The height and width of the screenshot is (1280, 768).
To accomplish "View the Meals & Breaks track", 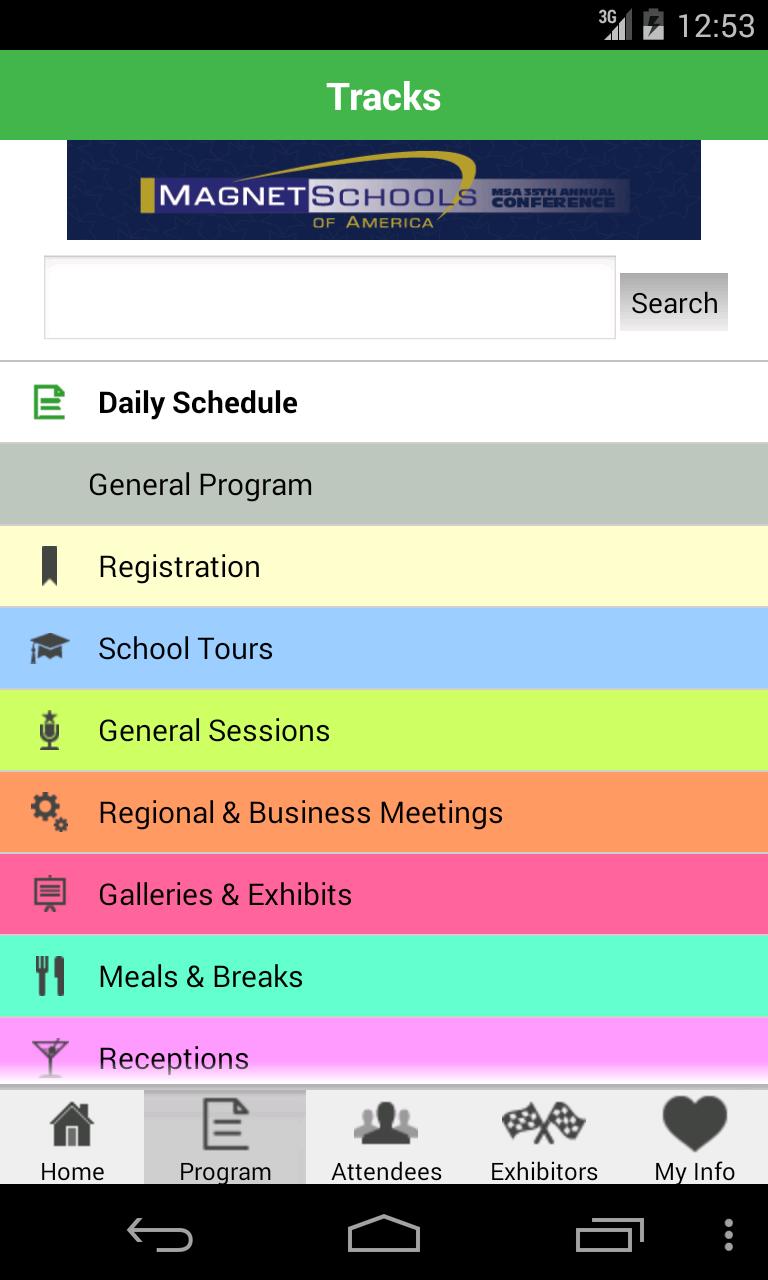I will [x=384, y=977].
